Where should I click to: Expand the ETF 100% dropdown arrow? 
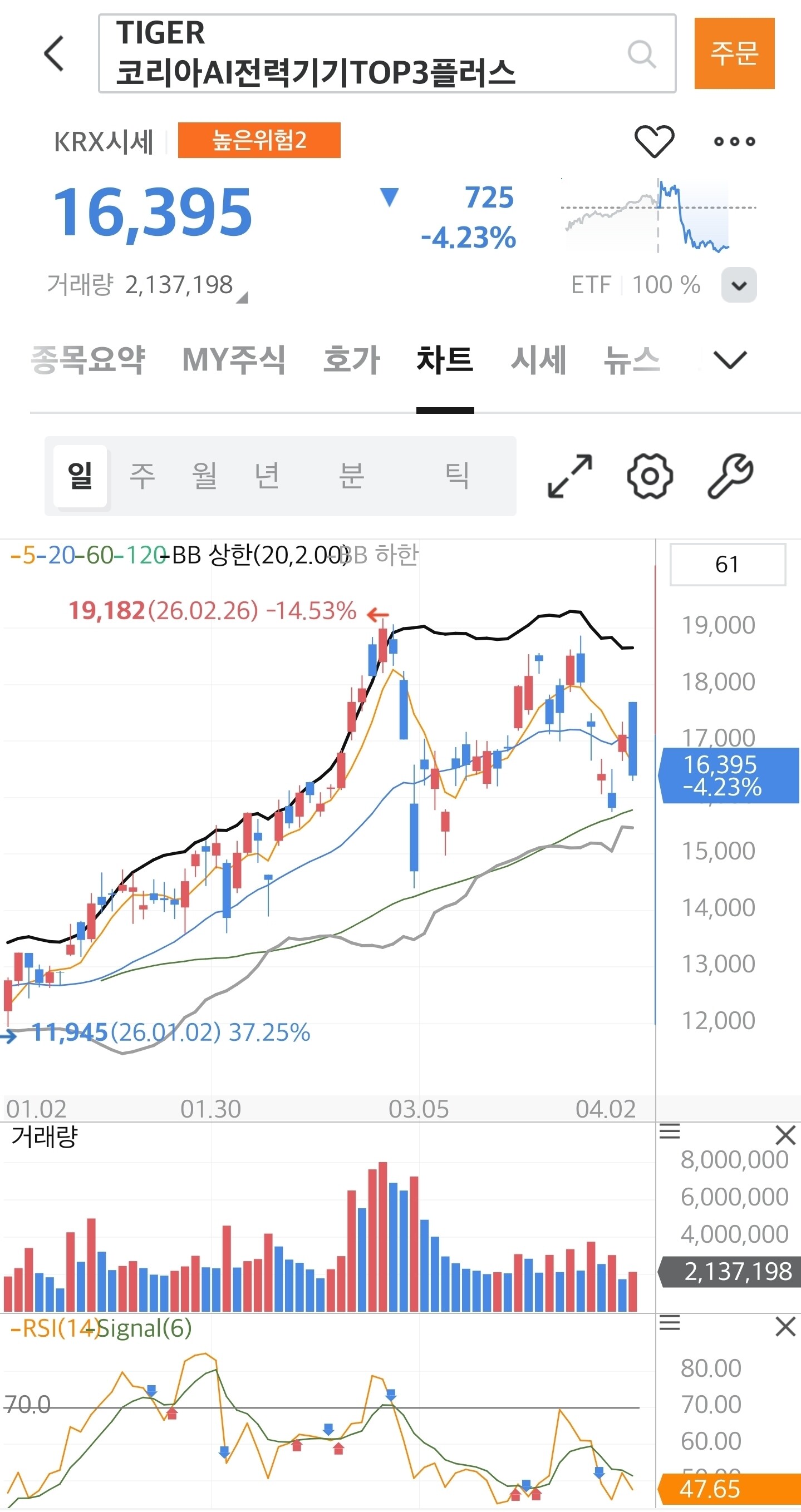click(739, 285)
